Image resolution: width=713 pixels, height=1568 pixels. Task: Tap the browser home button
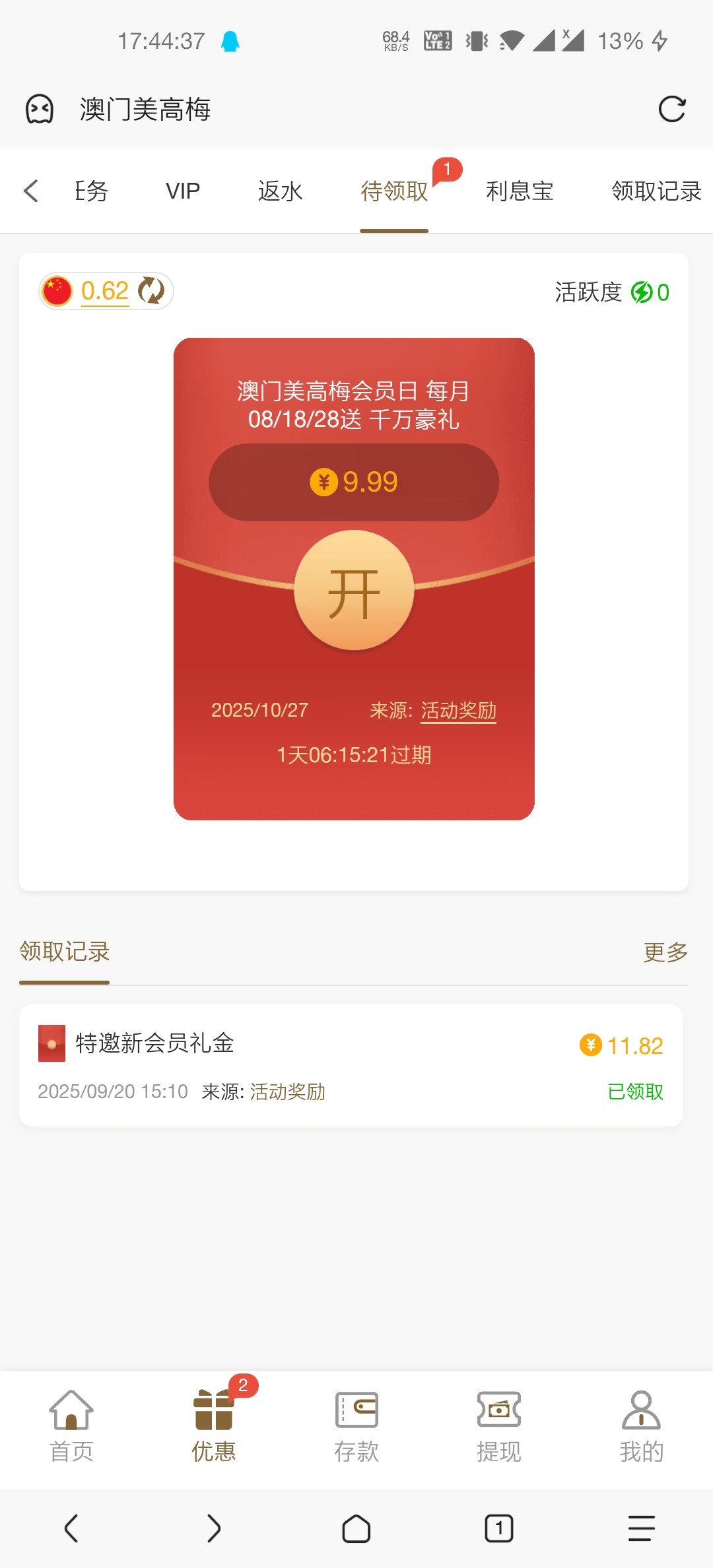point(356,1528)
